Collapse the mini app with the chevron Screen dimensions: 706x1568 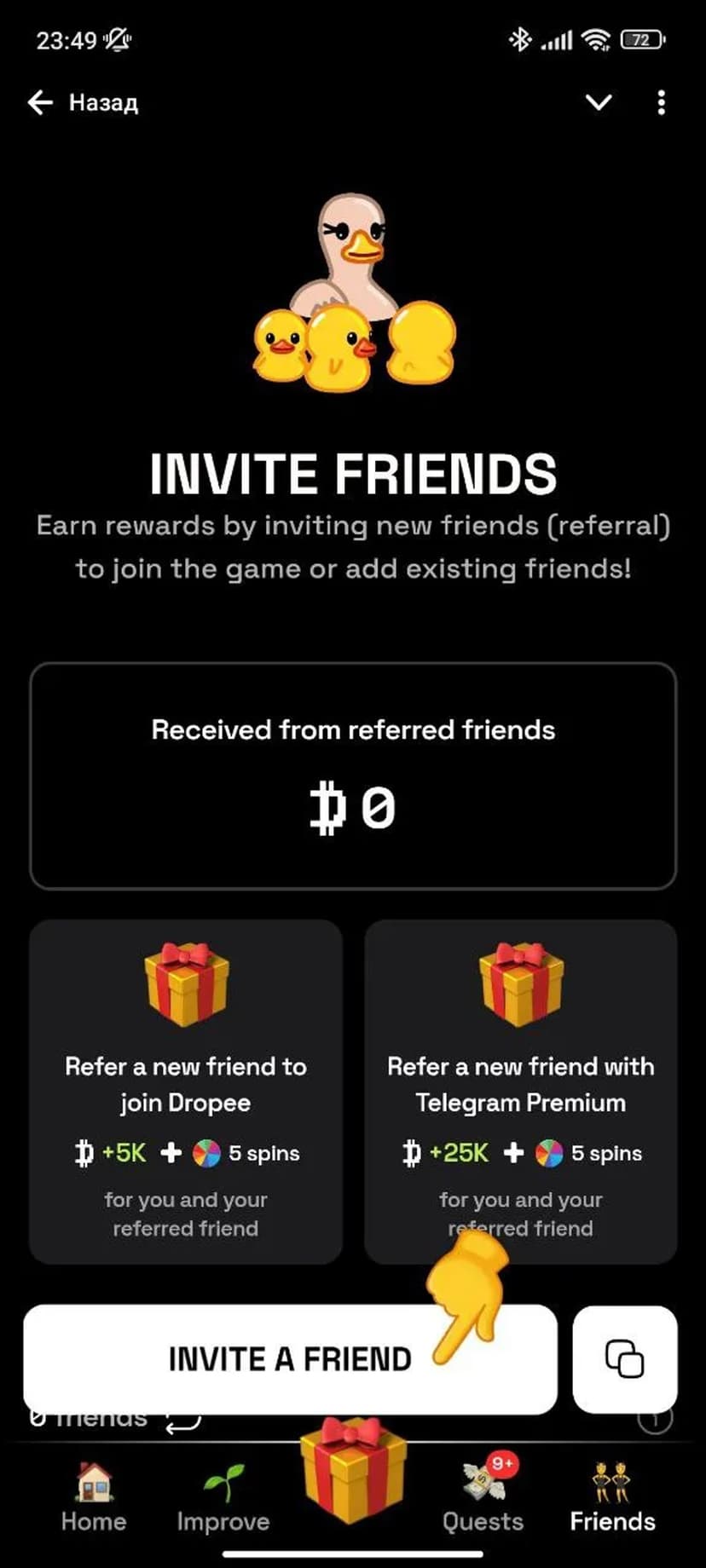coord(599,103)
